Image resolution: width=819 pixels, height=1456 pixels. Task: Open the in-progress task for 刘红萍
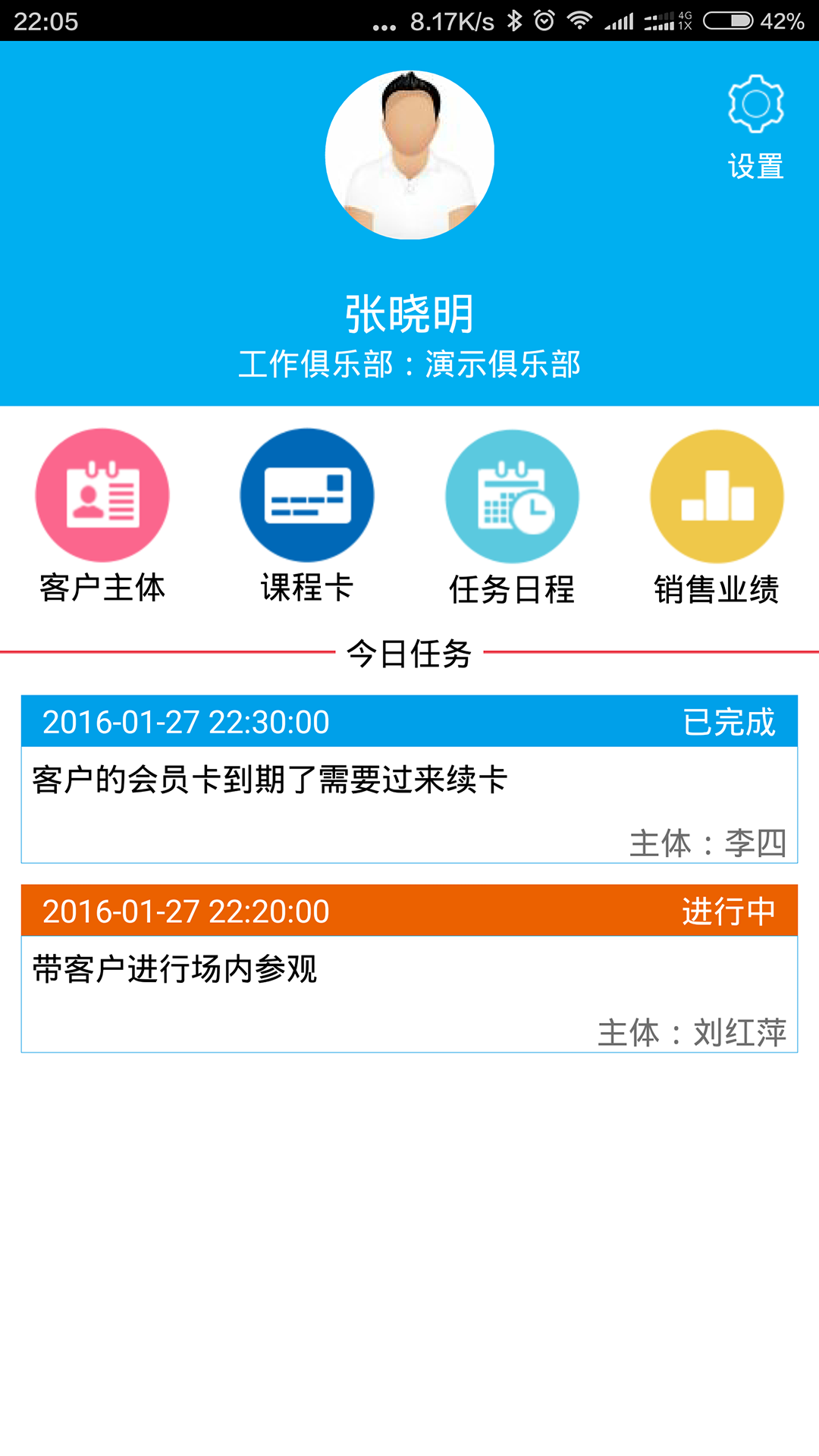pyautogui.click(x=409, y=969)
